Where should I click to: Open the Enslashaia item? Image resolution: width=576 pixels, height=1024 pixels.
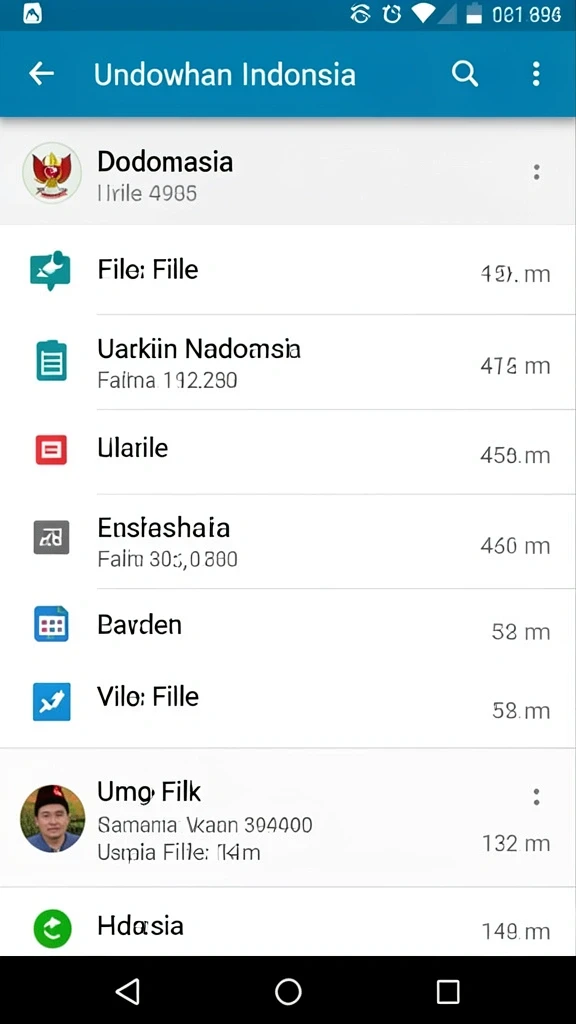point(288,541)
